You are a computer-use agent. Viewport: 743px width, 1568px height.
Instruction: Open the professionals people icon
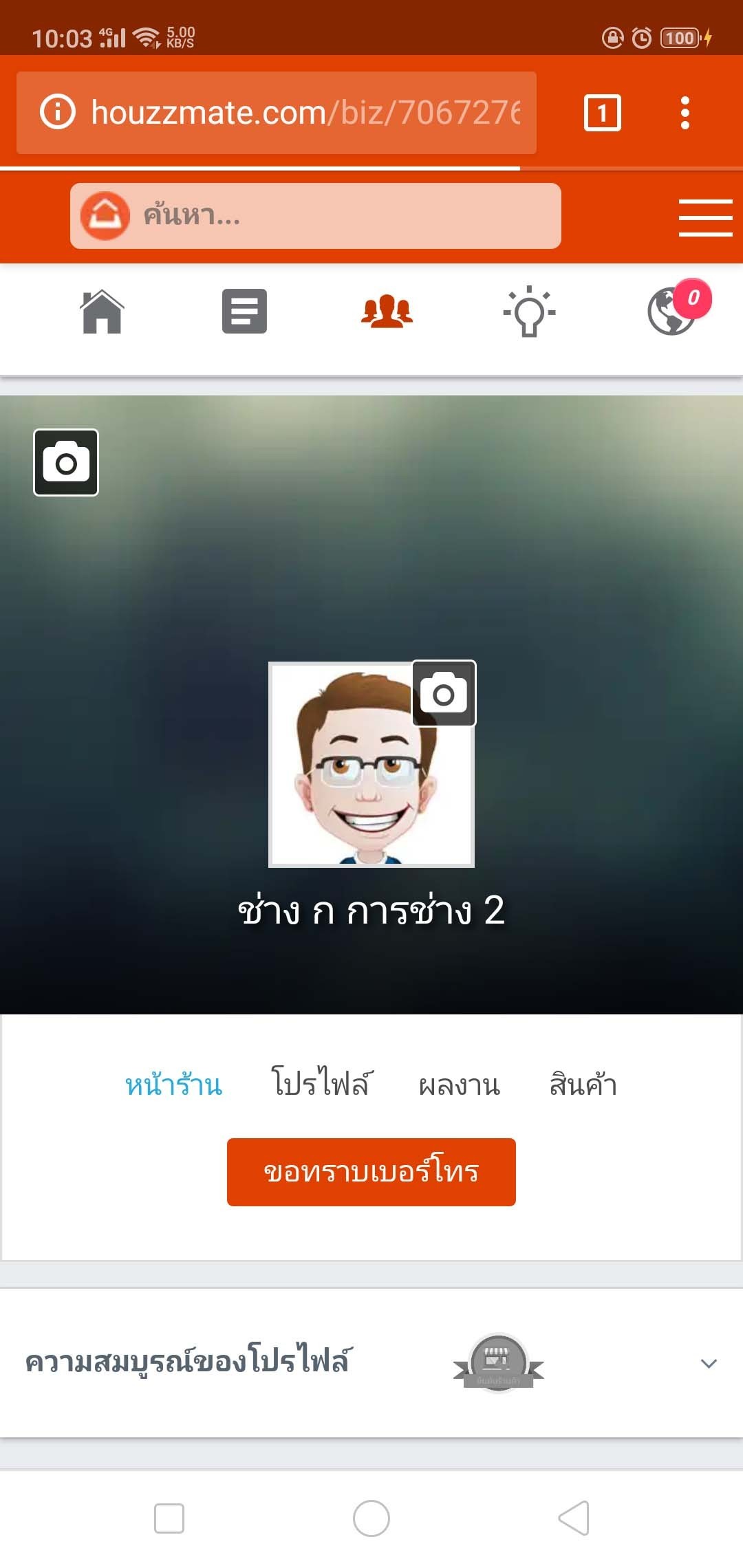(387, 312)
